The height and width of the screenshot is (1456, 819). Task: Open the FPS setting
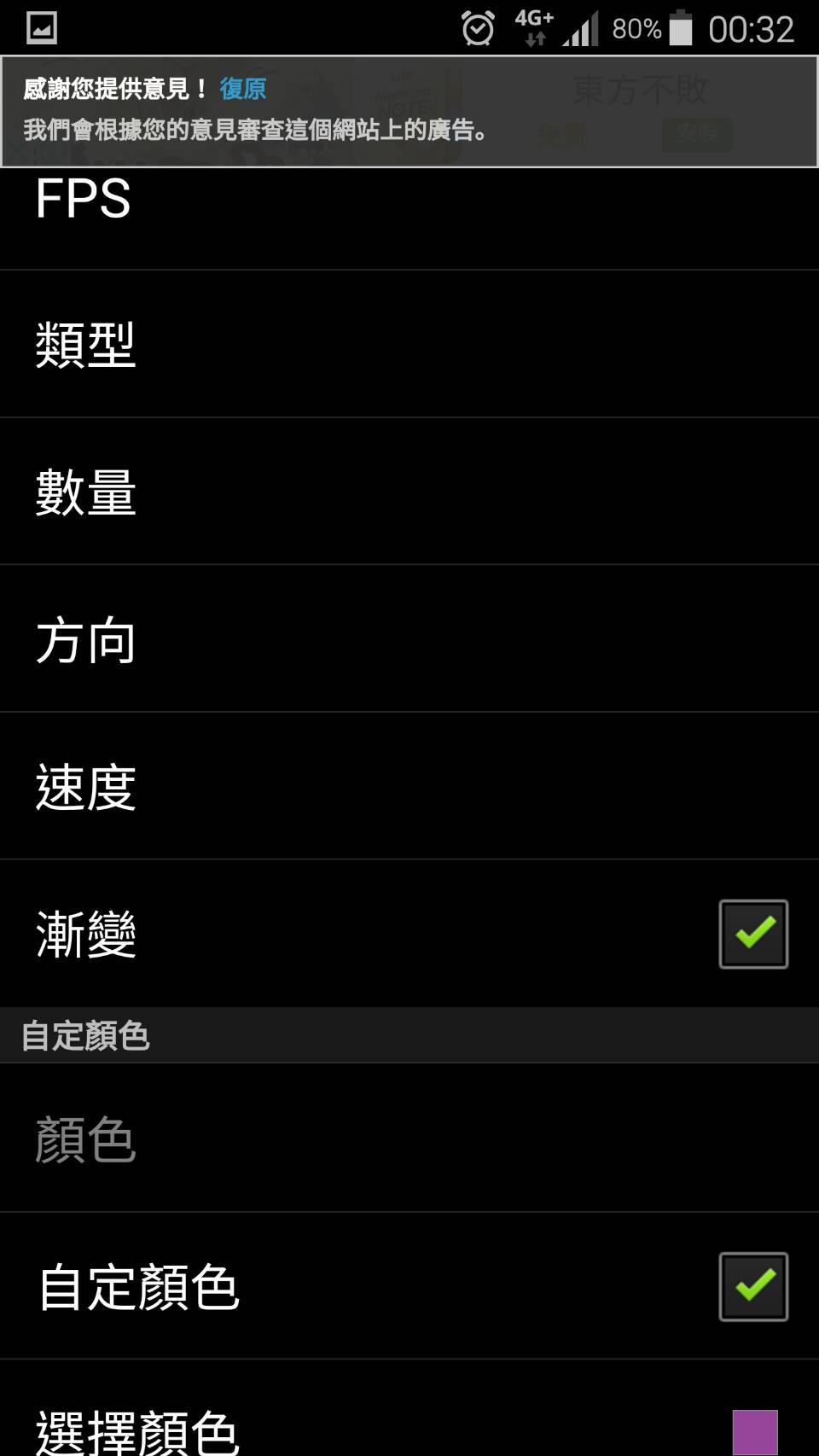coord(409,218)
